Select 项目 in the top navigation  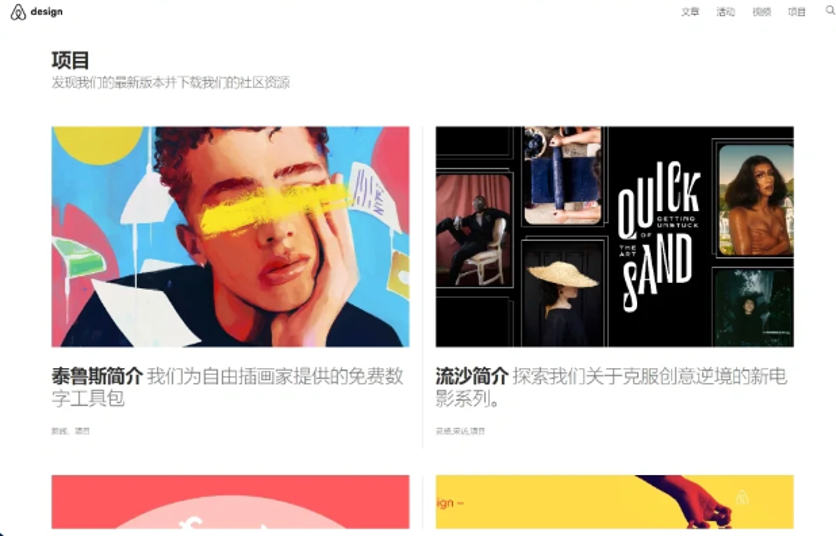coord(796,12)
